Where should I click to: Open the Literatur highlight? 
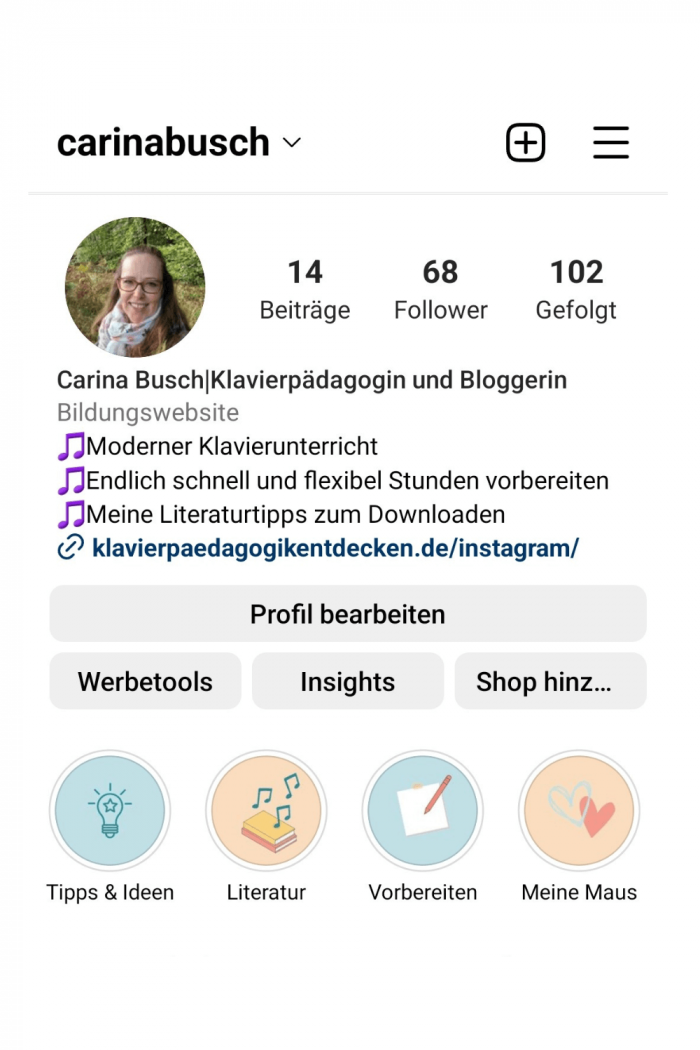pyautogui.click(x=266, y=811)
